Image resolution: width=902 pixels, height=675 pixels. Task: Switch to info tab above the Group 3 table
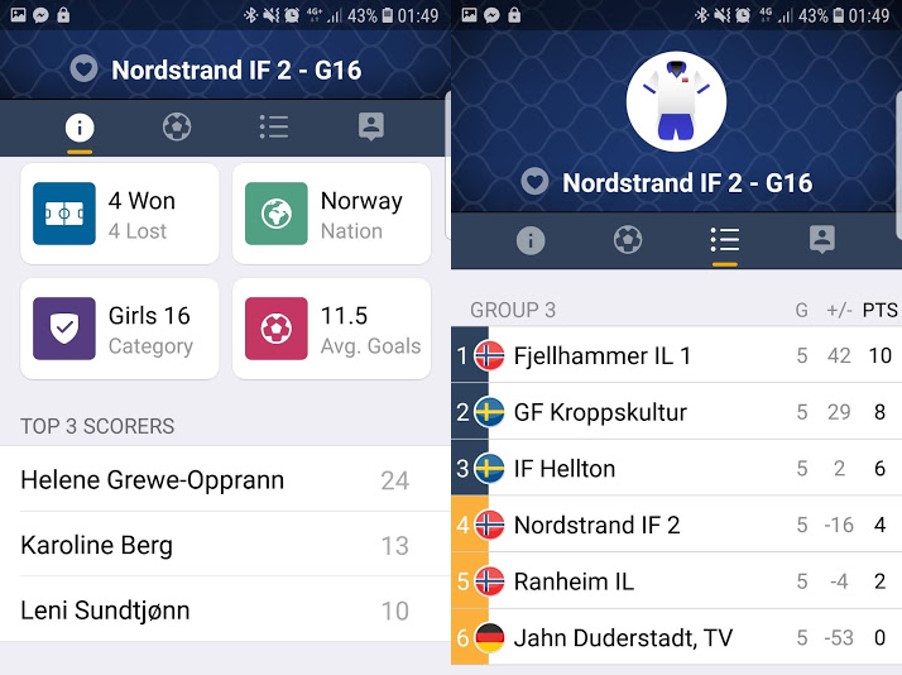click(530, 240)
